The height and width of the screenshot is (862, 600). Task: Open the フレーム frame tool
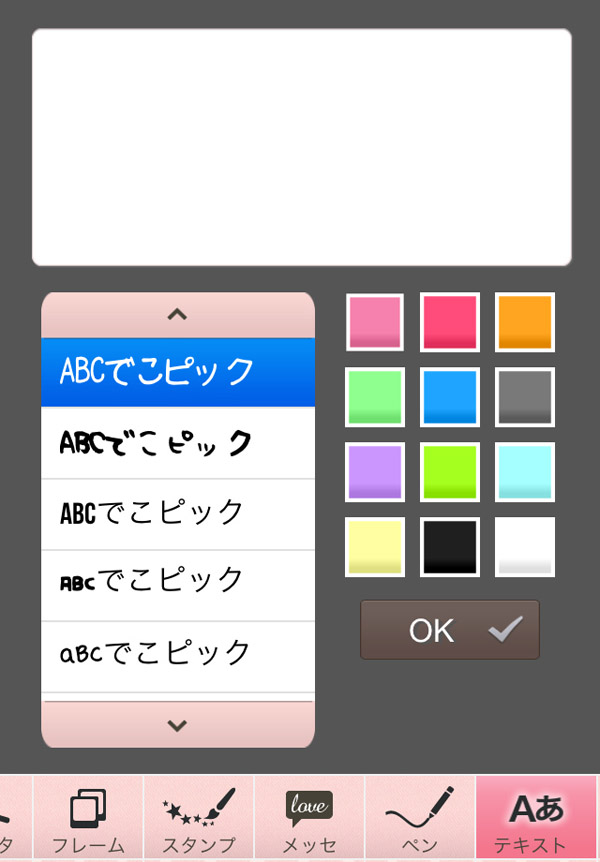(88, 819)
